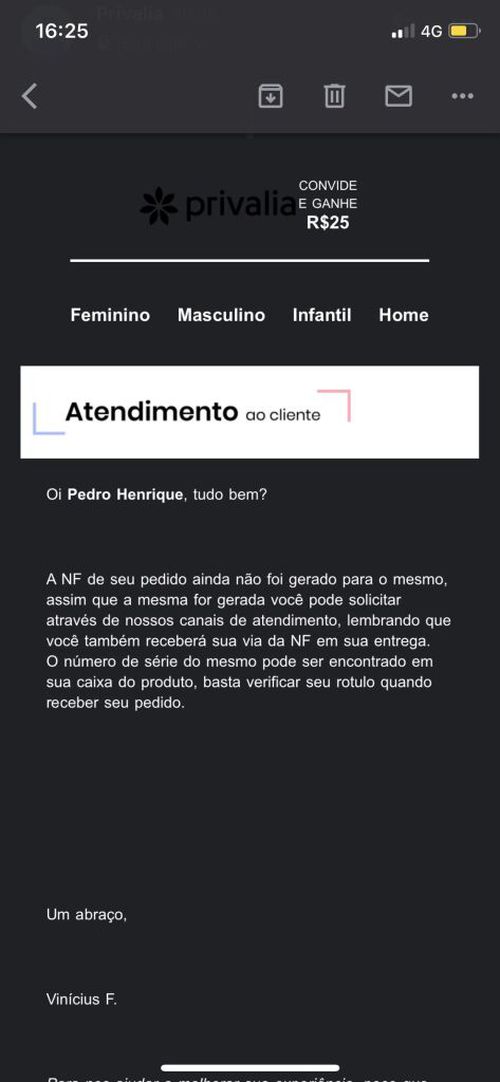Screen dimensions: 500x1082
Task: Mark the email as unread
Action: coord(399,96)
